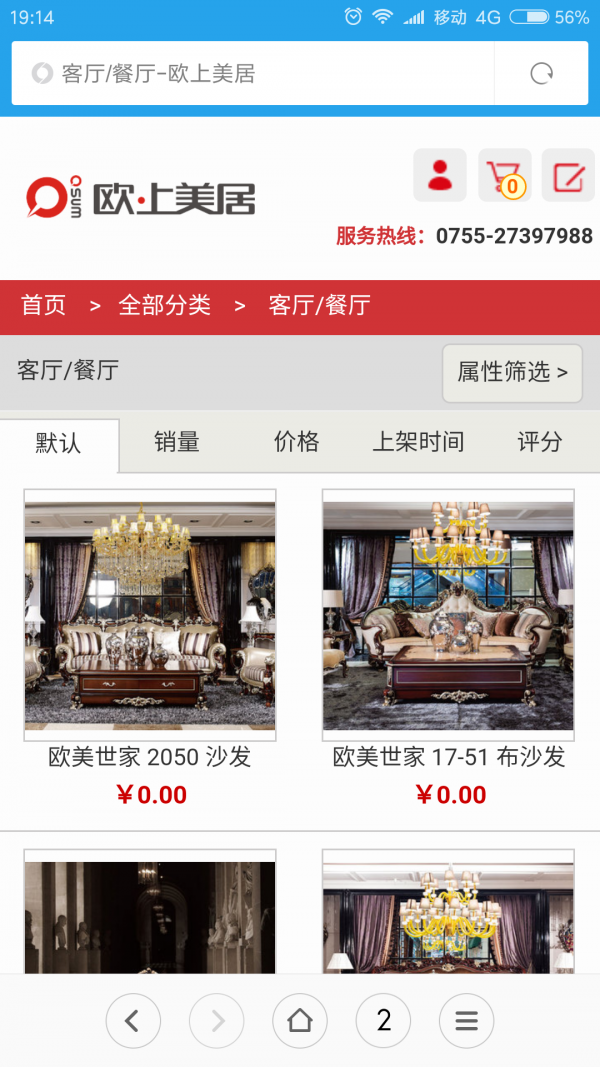600x1067 pixels.
Task: Go to browser home page
Action: coord(300,1021)
